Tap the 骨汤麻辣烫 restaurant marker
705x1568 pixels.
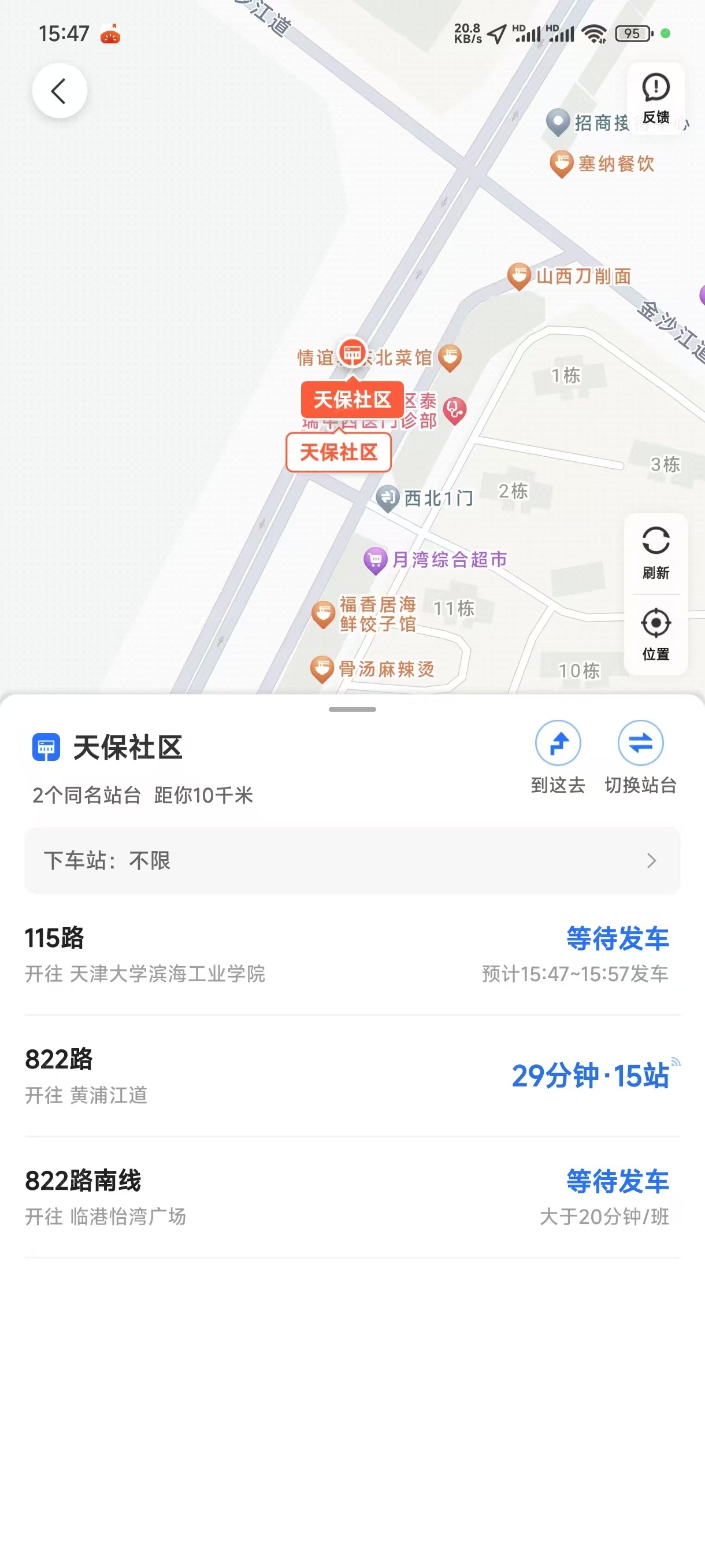pyautogui.click(x=372, y=670)
